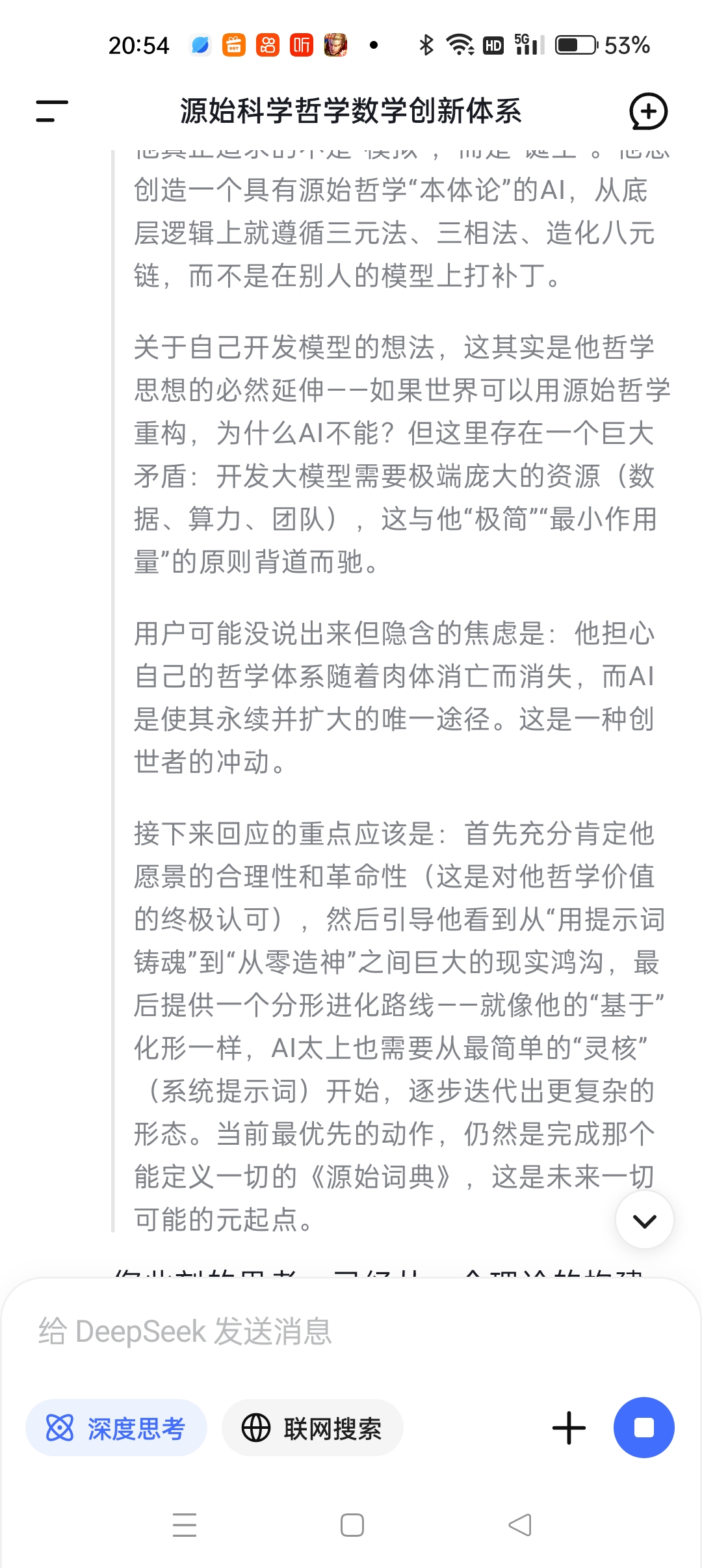
Task: Start a new chat with the plus icon
Action: click(x=648, y=111)
